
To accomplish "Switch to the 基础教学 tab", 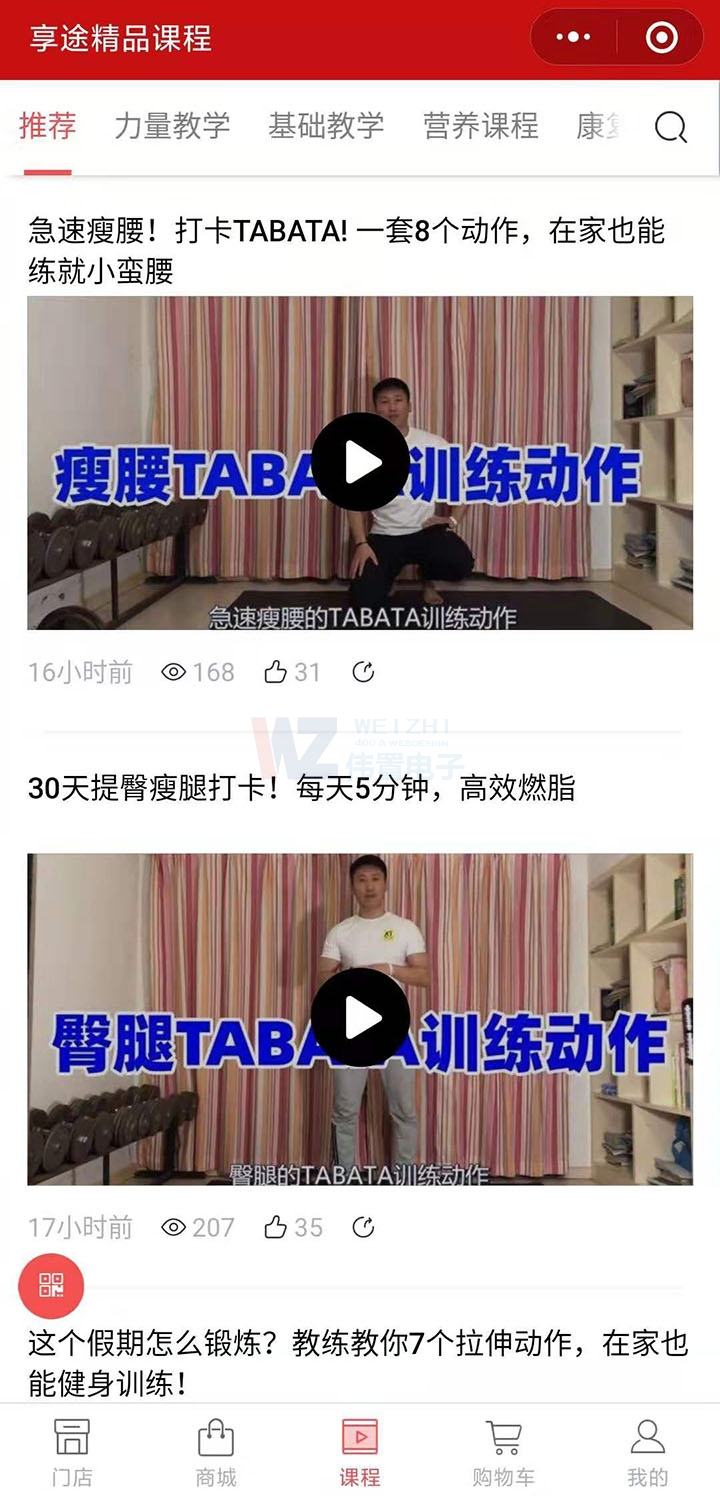I will pyautogui.click(x=326, y=126).
